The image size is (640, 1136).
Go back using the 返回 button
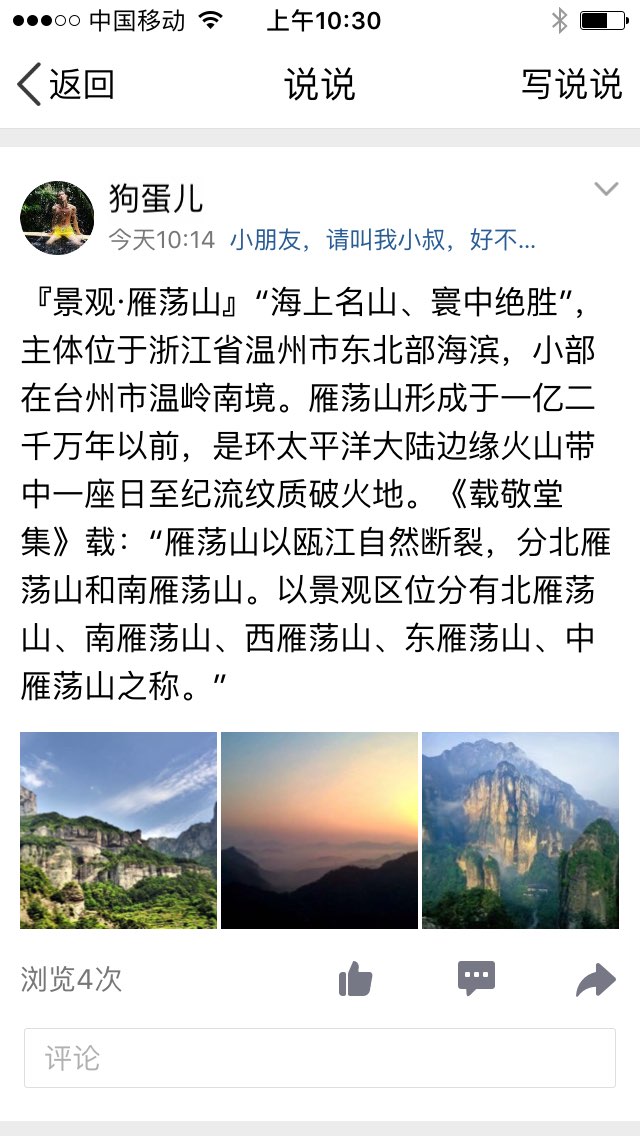click(66, 85)
